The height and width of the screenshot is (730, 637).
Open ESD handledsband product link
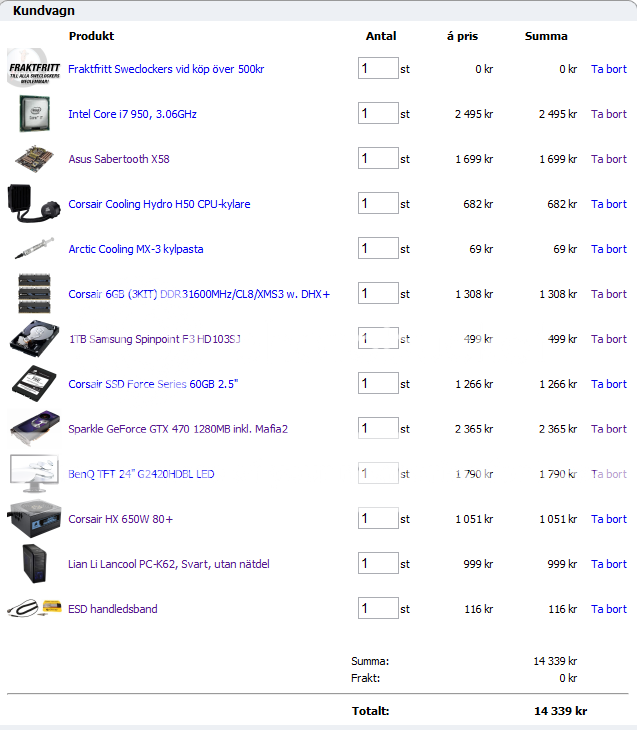112,609
